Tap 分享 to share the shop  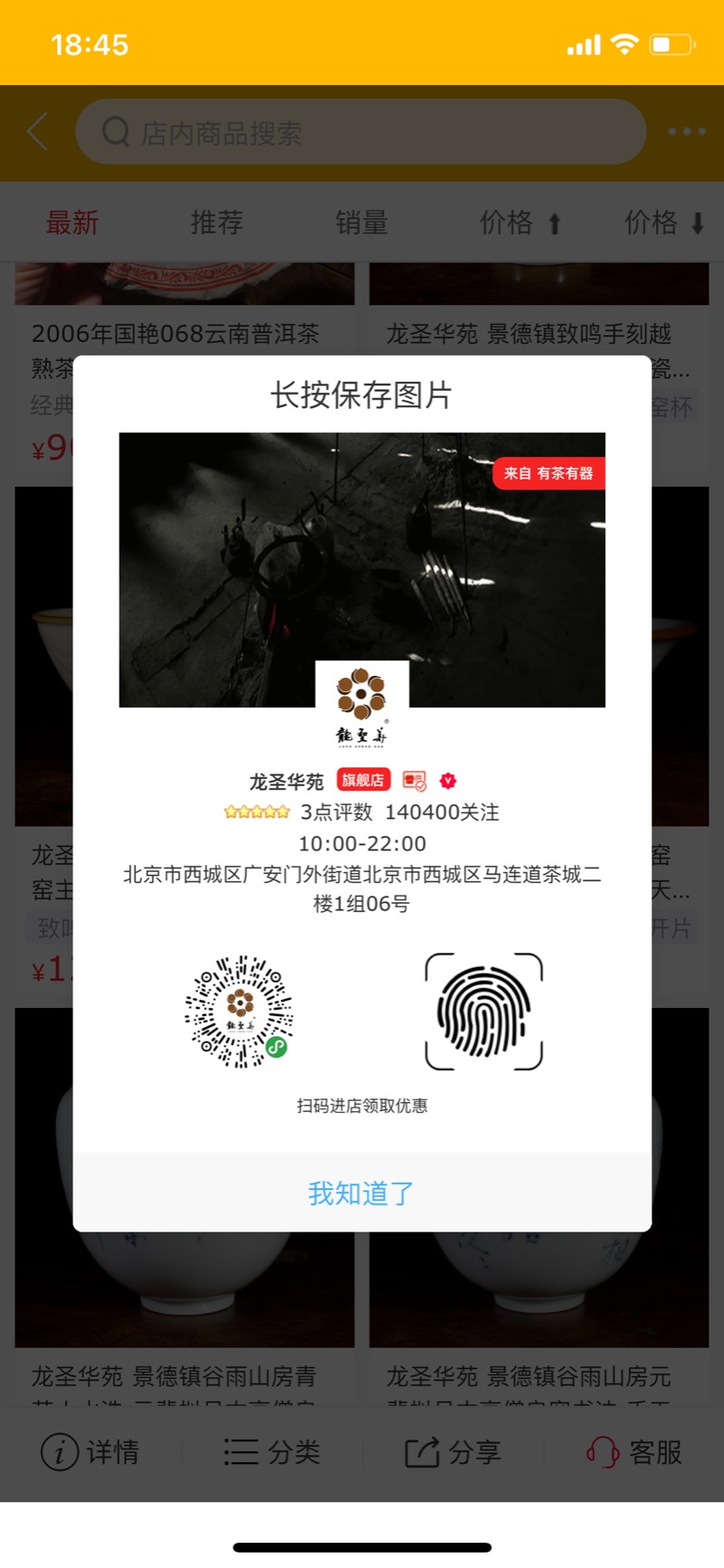click(452, 1452)
